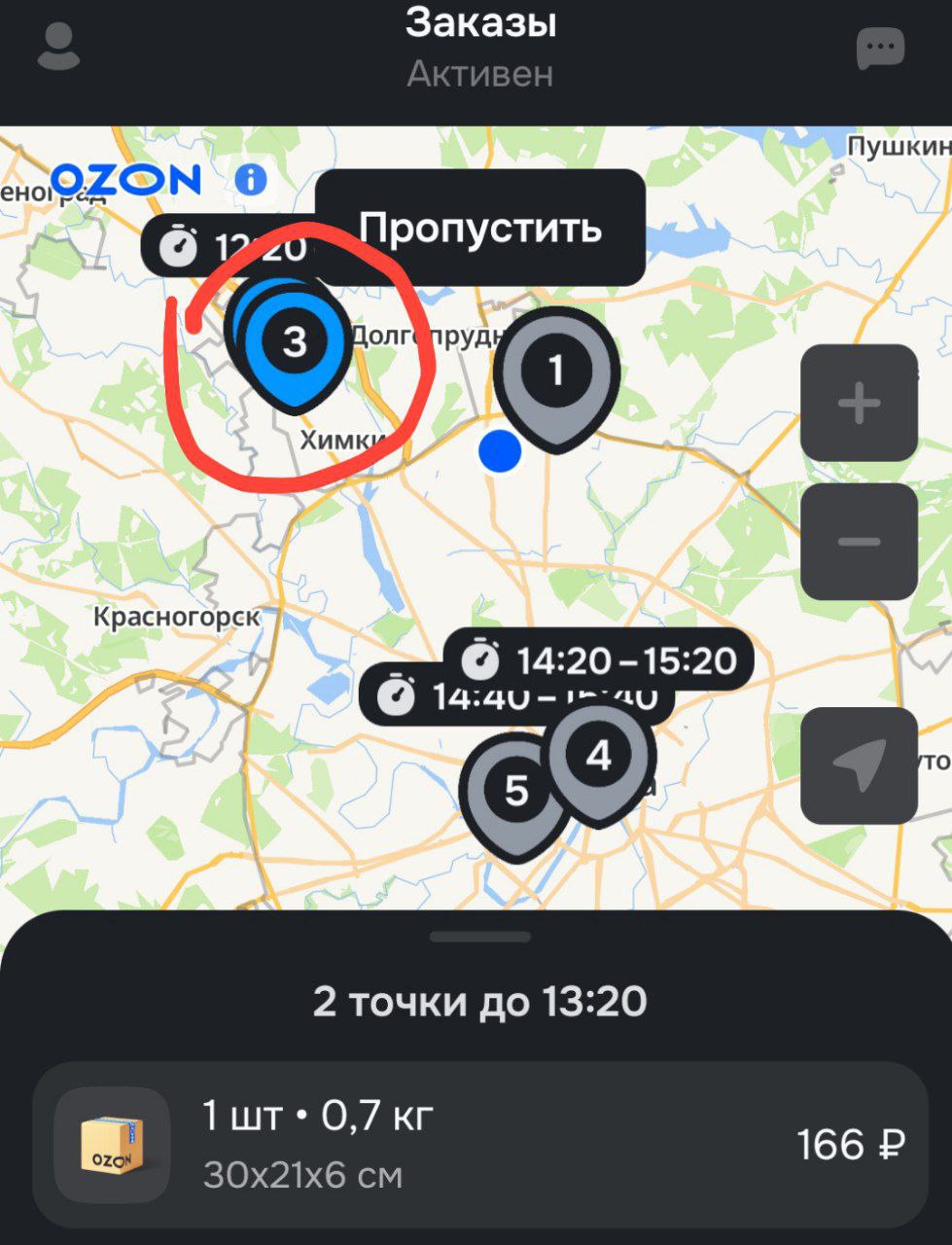Tap the Пропустить button
Screen dimensions: 952x1245
tap(480, 228)
